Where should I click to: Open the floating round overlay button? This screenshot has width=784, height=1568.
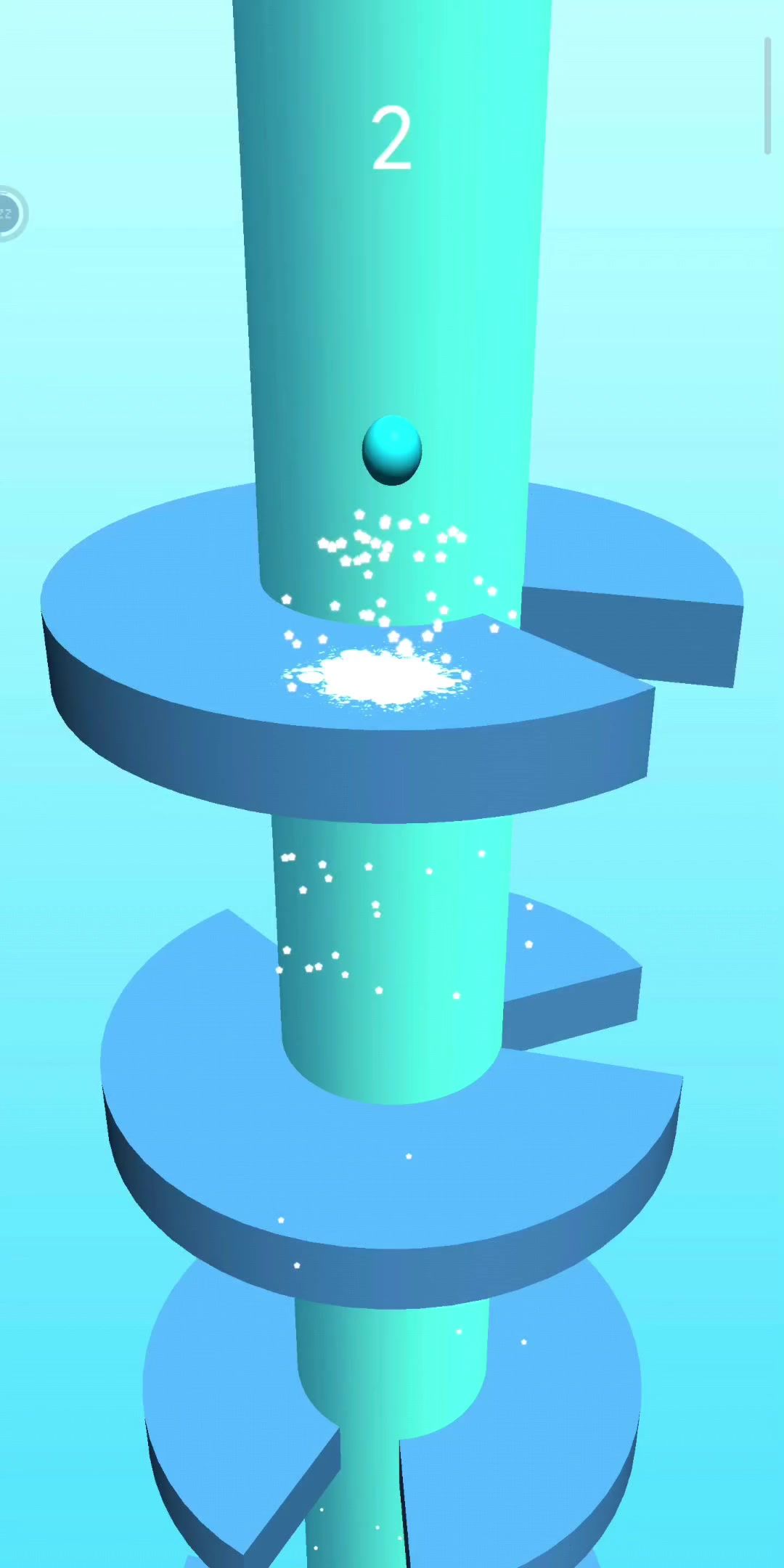point(7,213)
